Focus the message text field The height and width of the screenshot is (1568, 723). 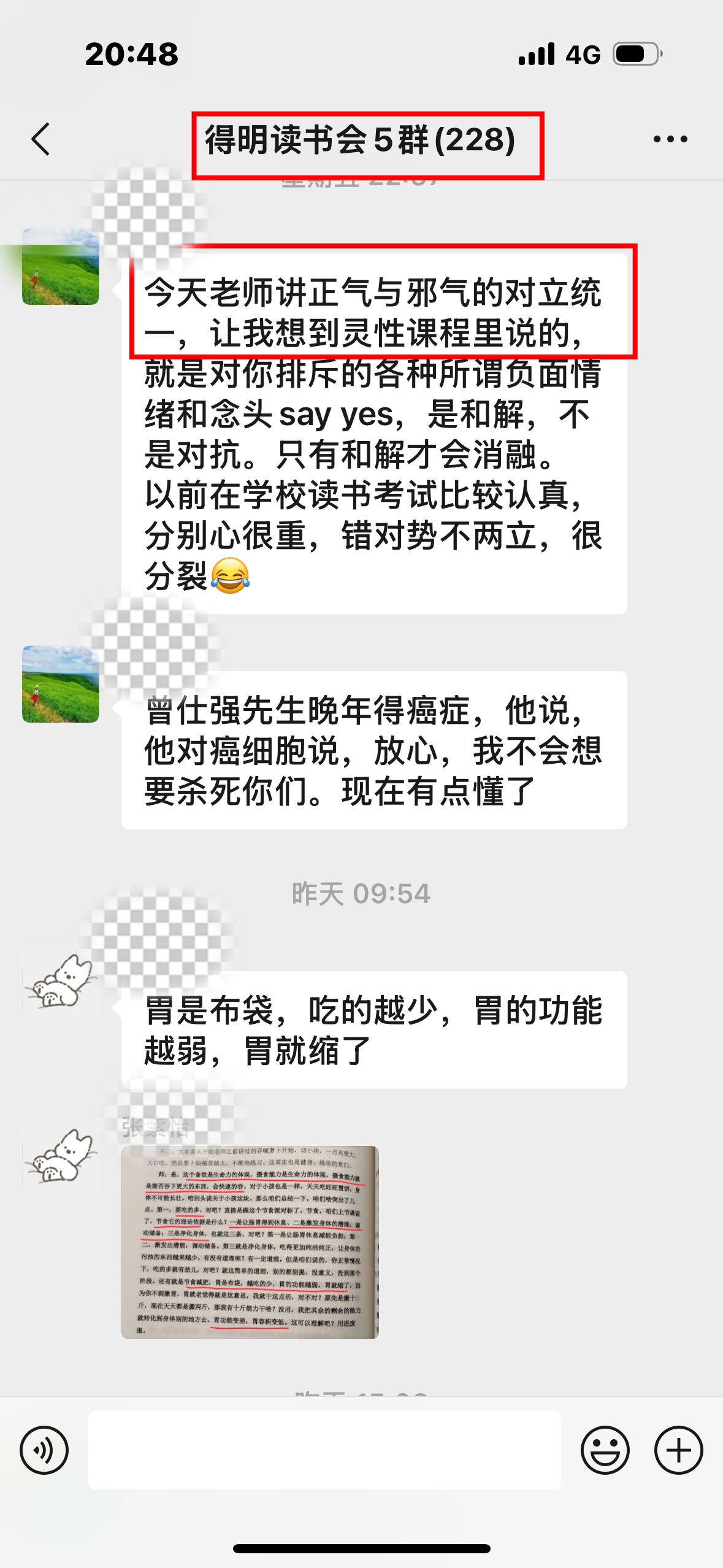click(324, 1450)
